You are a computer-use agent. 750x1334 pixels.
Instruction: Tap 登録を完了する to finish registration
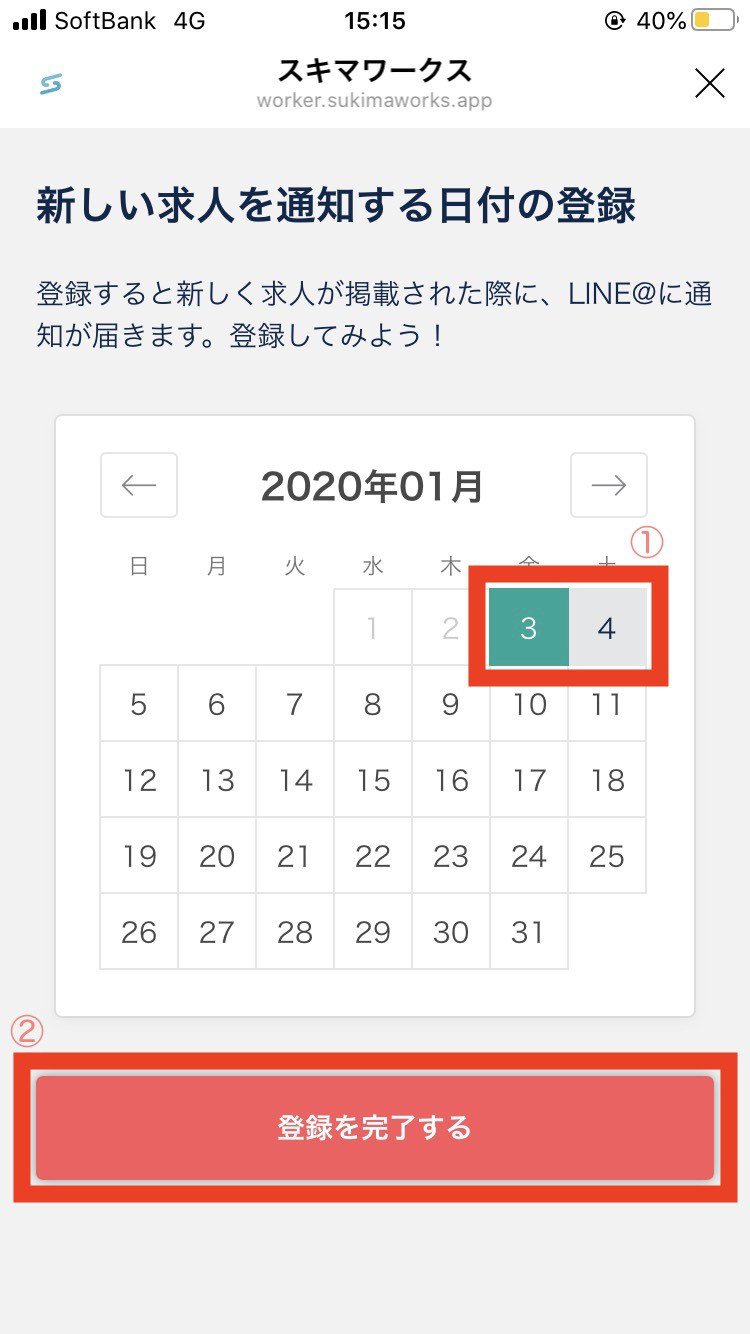coord(375,1128)
